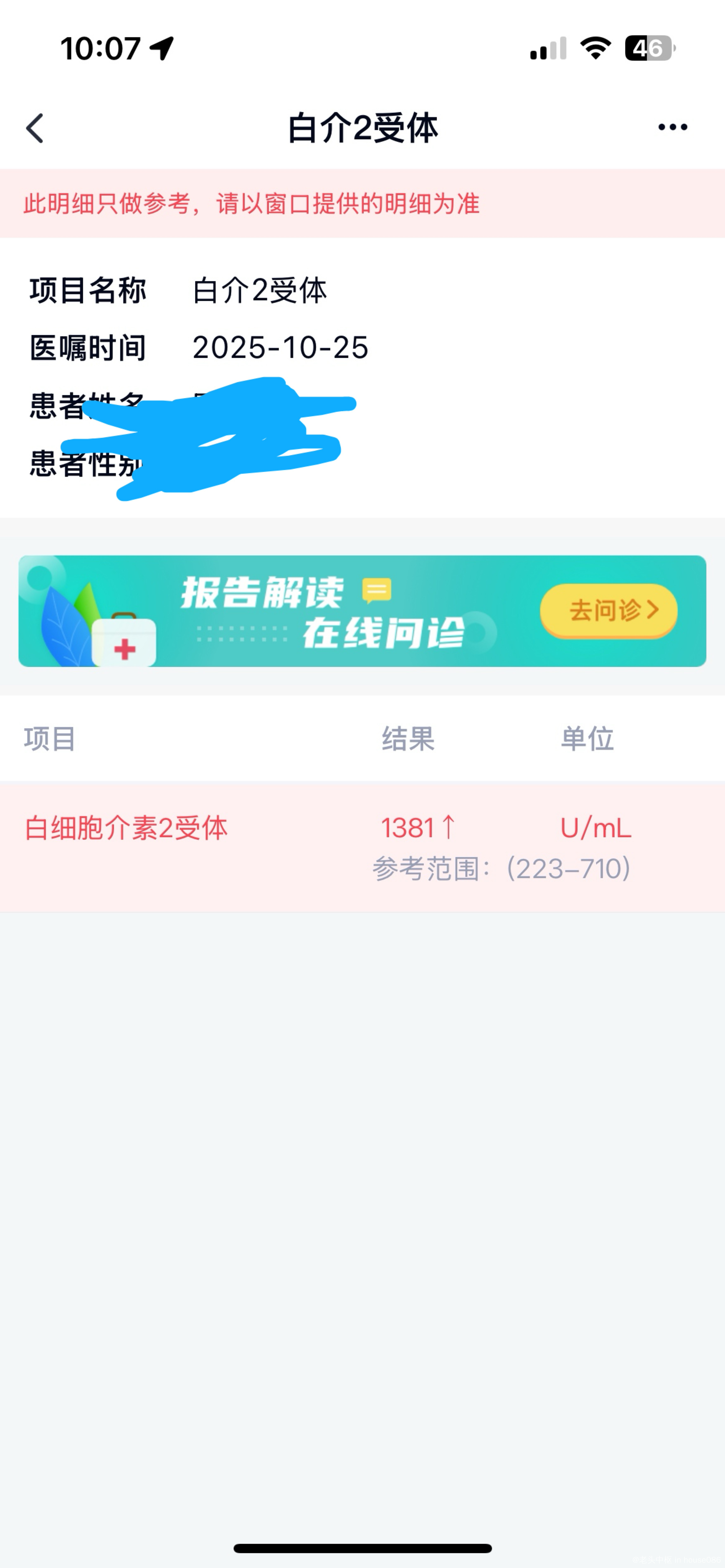Open the three-dot overflow menu

673,127
